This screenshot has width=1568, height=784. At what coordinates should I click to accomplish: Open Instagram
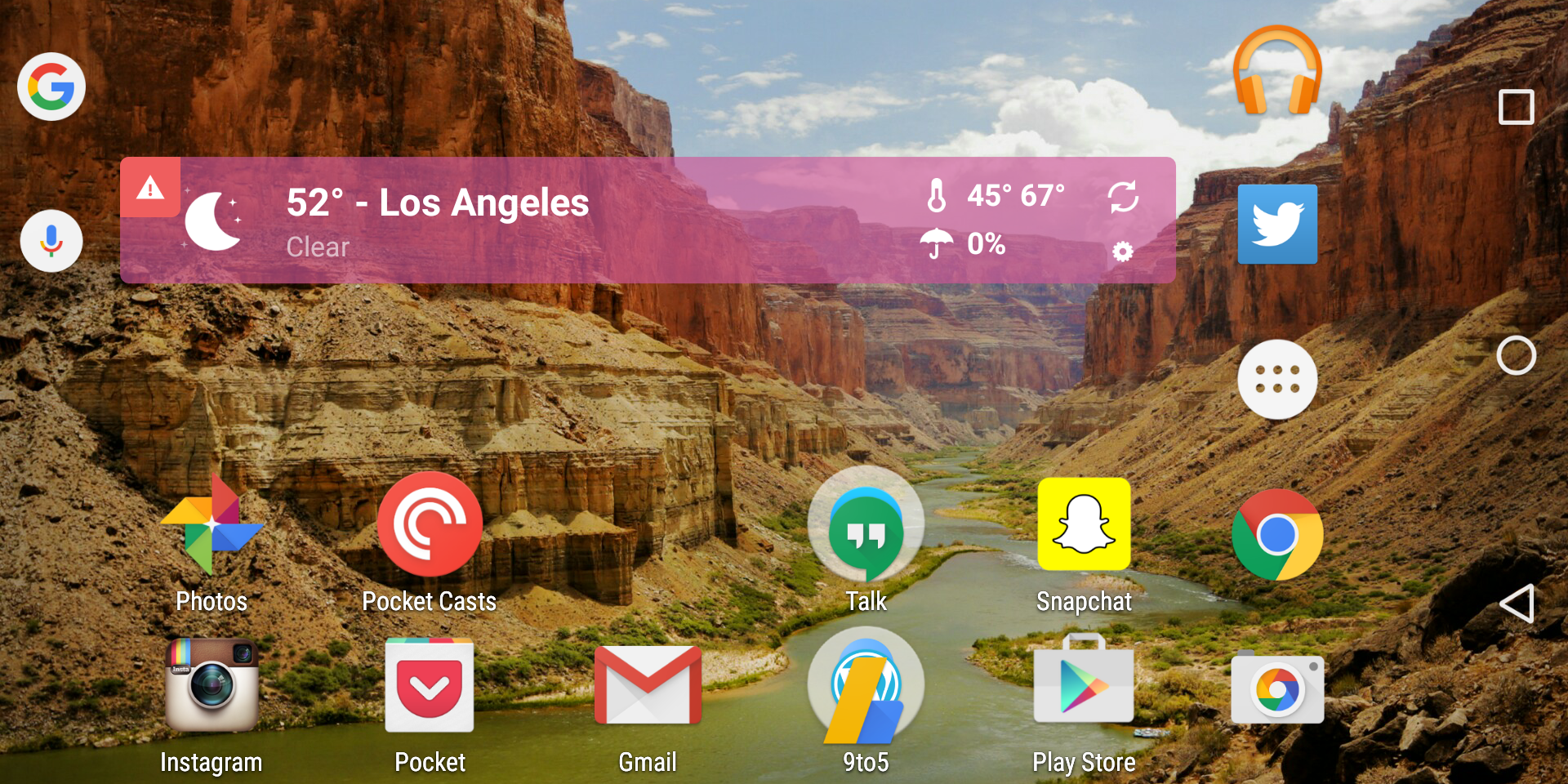[x=212, y=686]
